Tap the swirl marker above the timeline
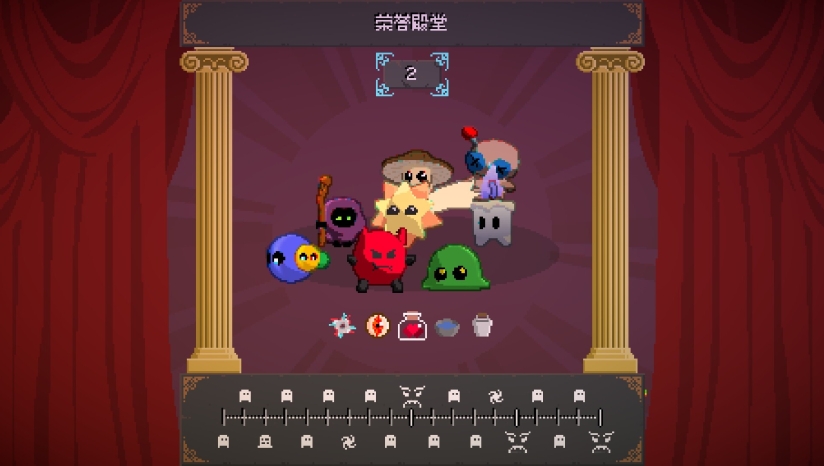 click(x=495, y=396)
